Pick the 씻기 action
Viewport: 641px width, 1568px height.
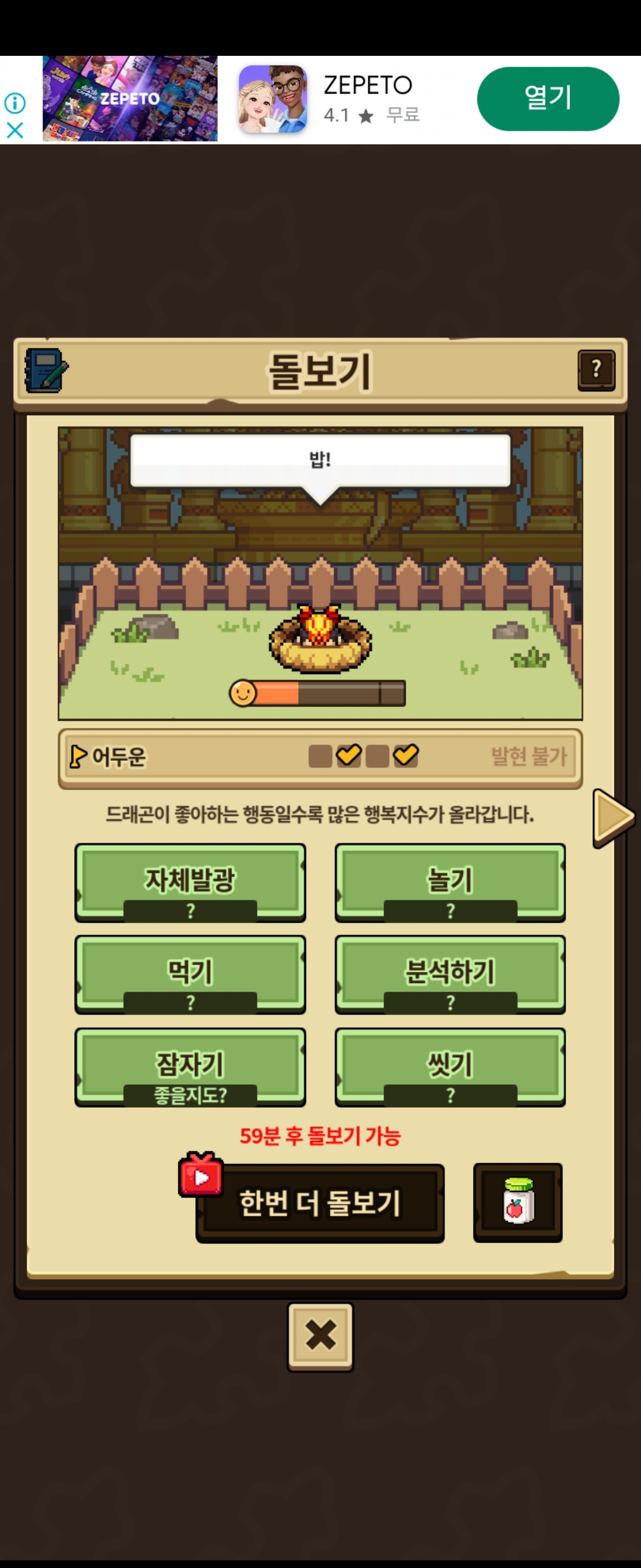tap(450, 1066)
